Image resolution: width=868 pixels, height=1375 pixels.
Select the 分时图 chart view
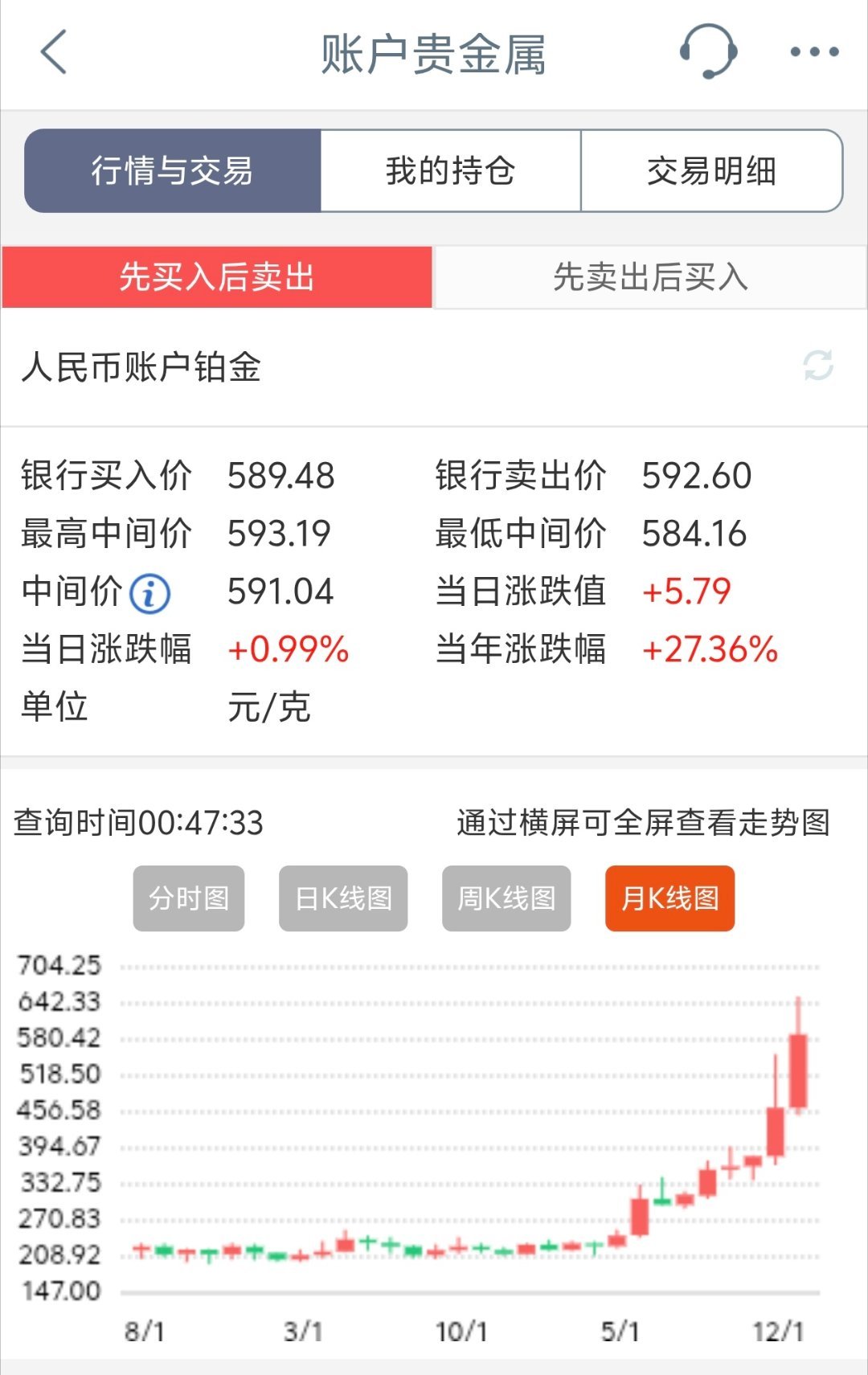tap(187, 898)
